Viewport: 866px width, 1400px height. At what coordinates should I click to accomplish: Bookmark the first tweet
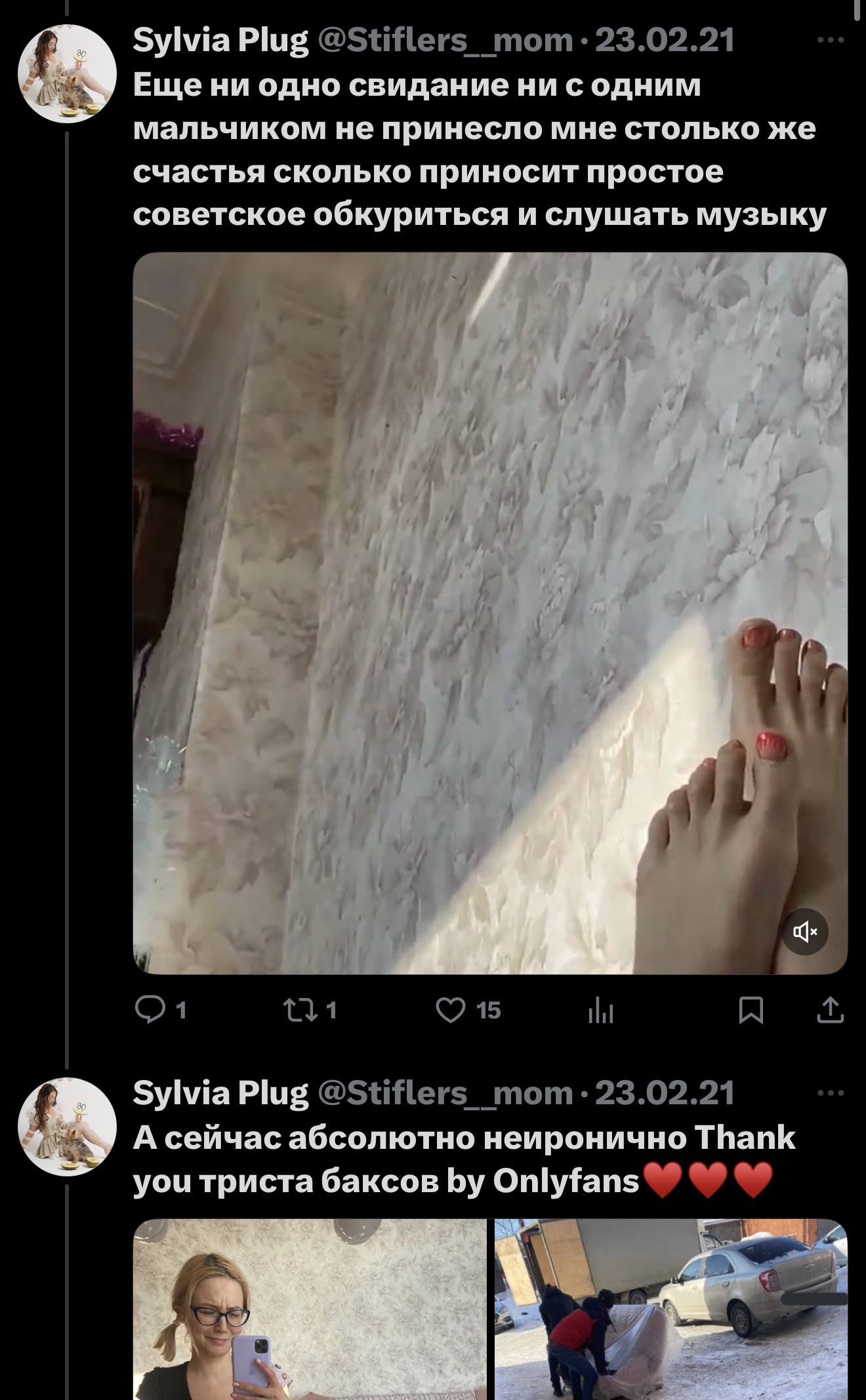tap(751, 1010)
